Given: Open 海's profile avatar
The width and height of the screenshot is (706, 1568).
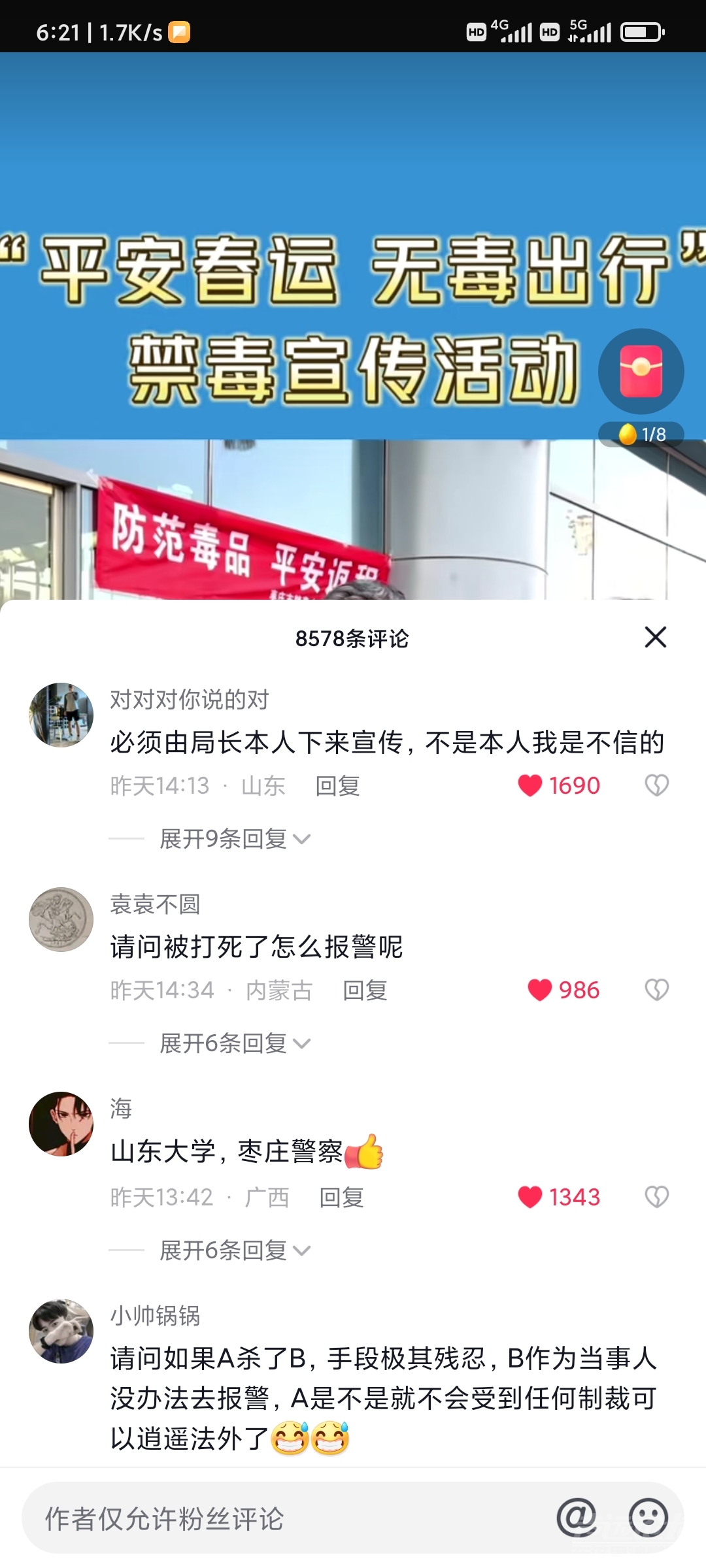Looking at the screenshot, I should [x=61, y=1124].
